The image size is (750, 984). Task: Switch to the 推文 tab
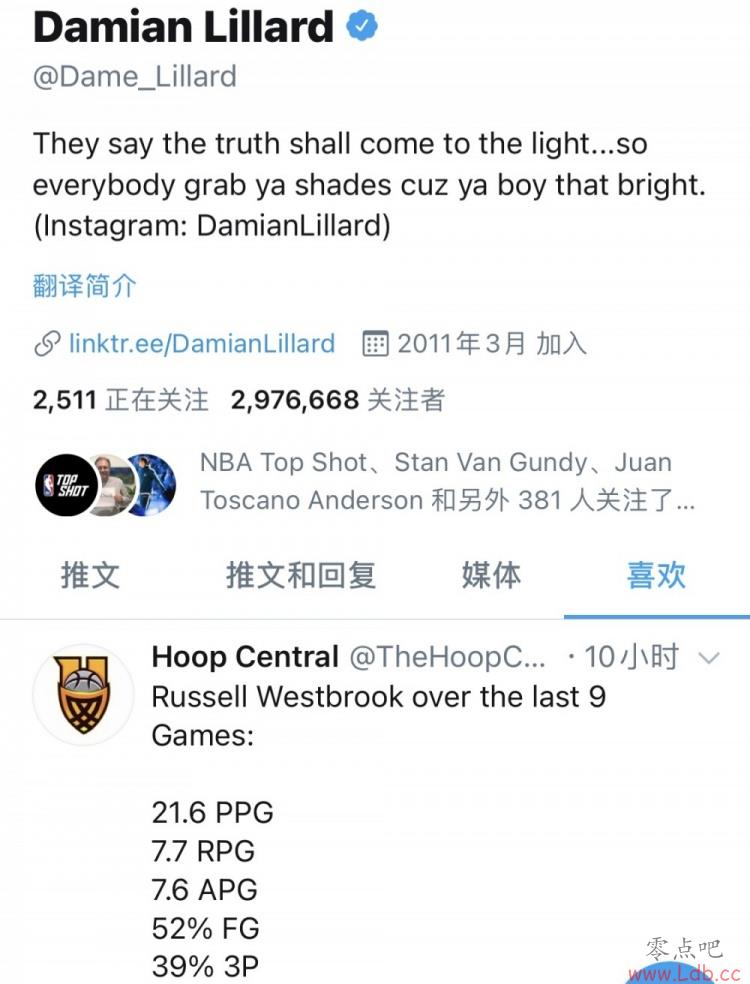tap(90, 575)
